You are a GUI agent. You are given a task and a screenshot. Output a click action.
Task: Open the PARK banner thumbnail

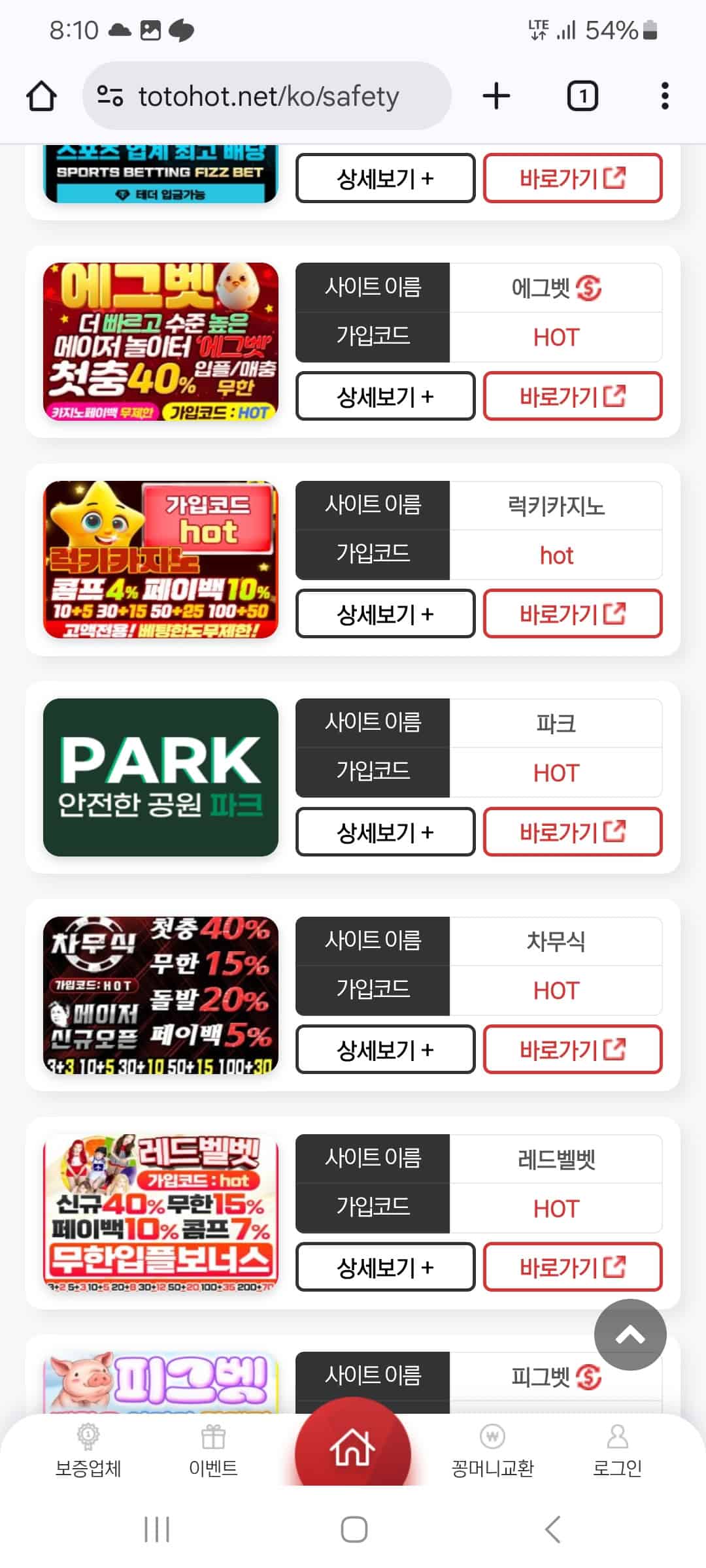click(x=160, y=777)
